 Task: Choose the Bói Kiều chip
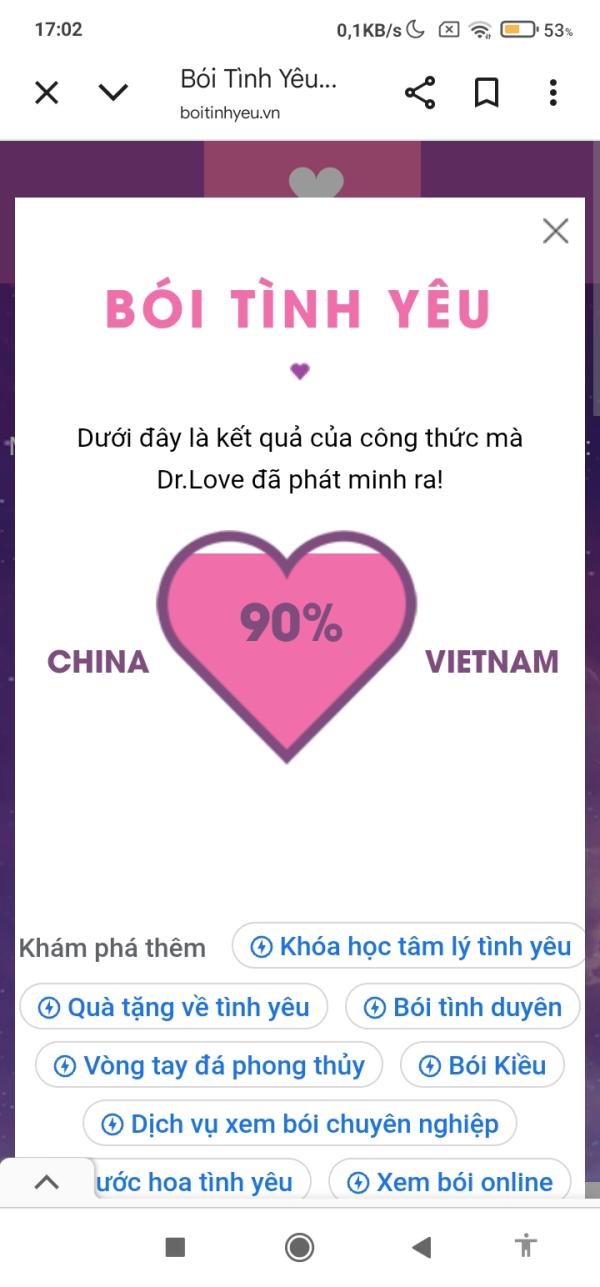482,1065
